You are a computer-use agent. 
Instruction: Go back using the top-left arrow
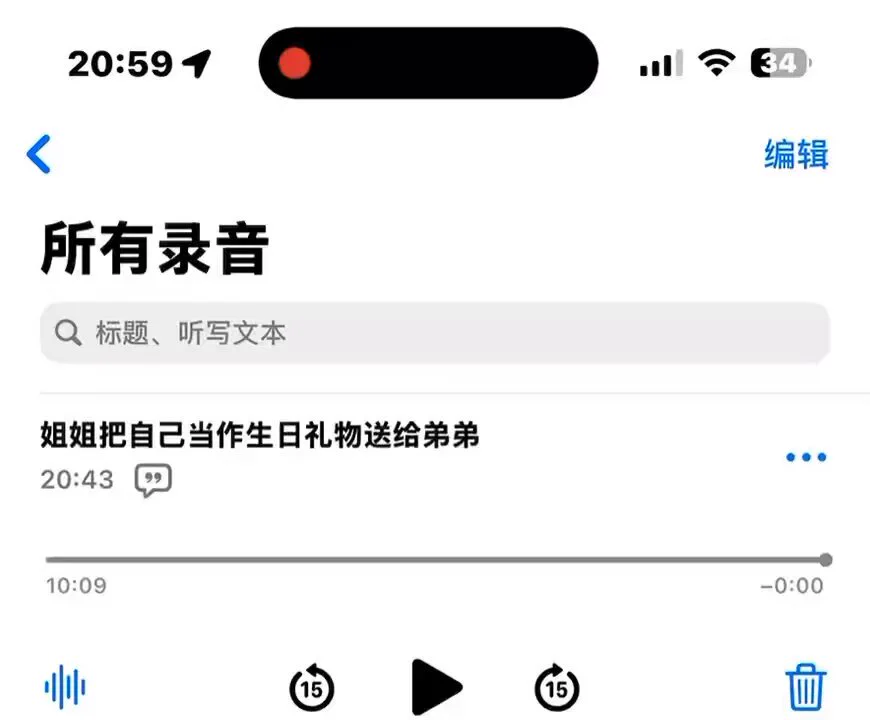[39, 154]
